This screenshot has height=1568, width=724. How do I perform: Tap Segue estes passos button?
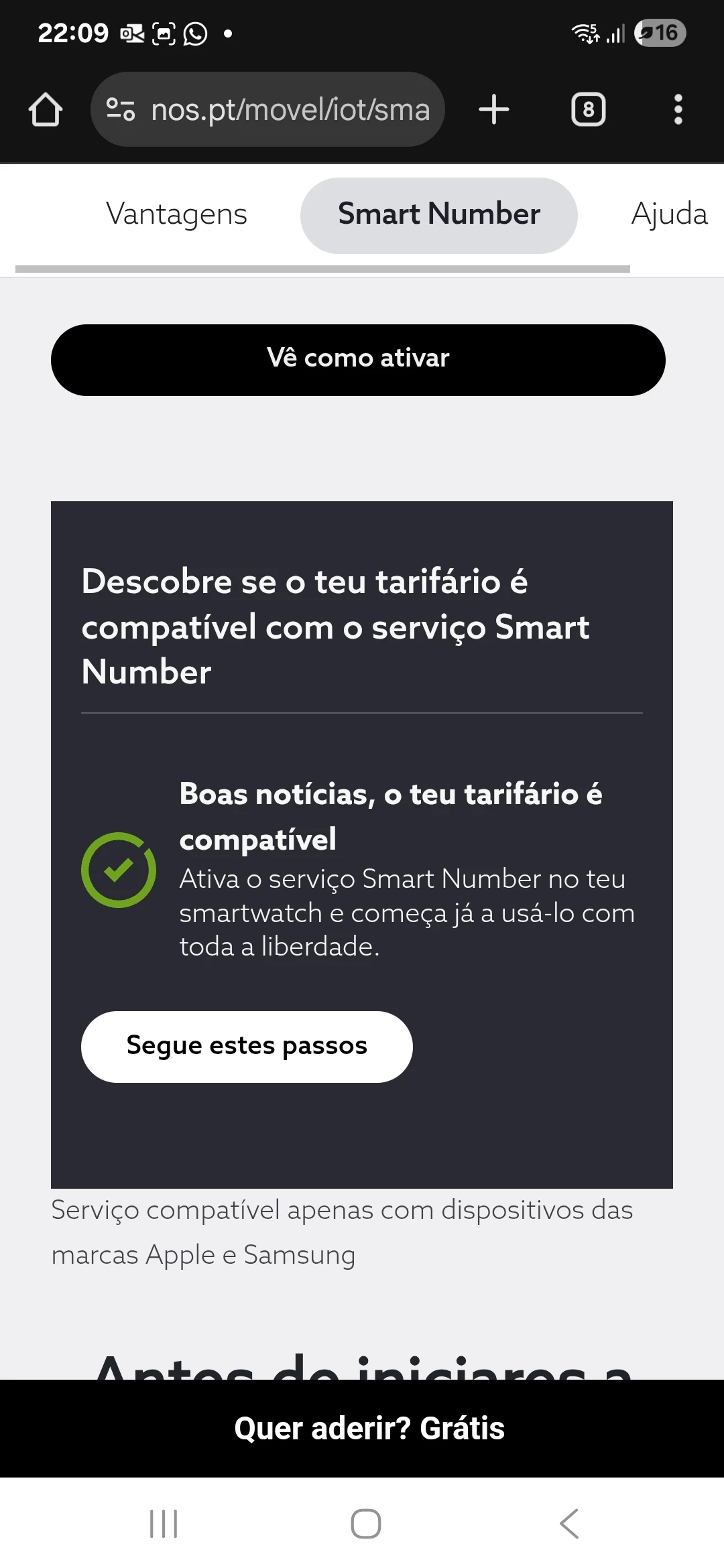pyautogui.click(x=247, y=1046)
